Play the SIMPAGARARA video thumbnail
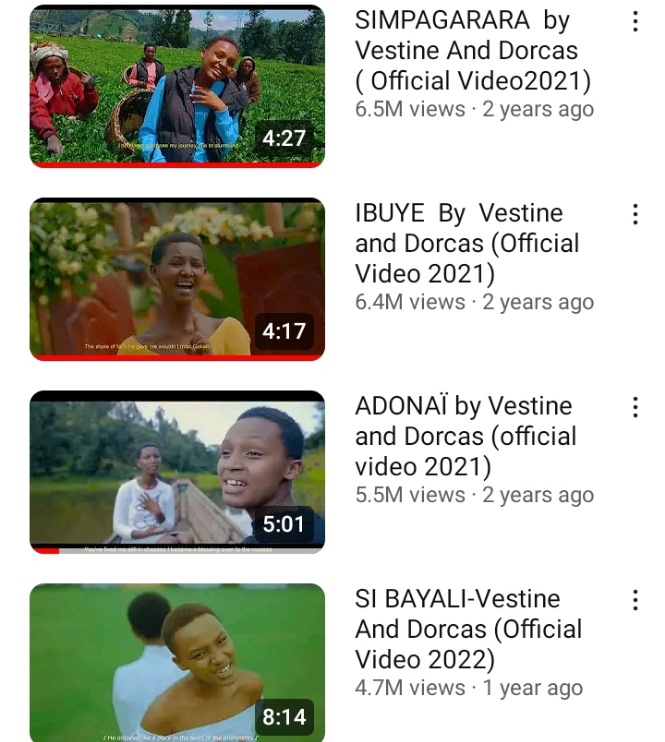Viewport: 665px width, 742px height. coord(177,86)
